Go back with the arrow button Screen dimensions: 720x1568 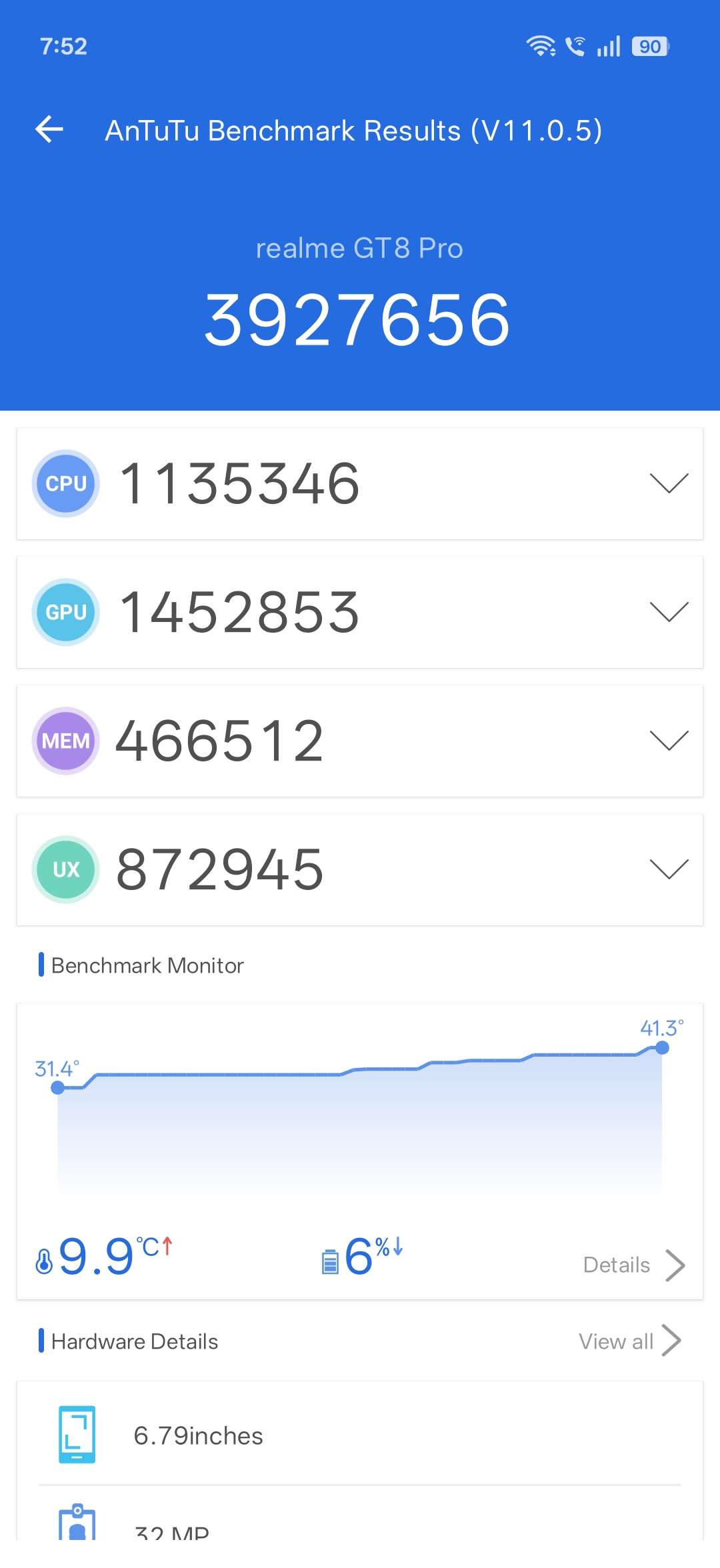(x=48, y=129)
